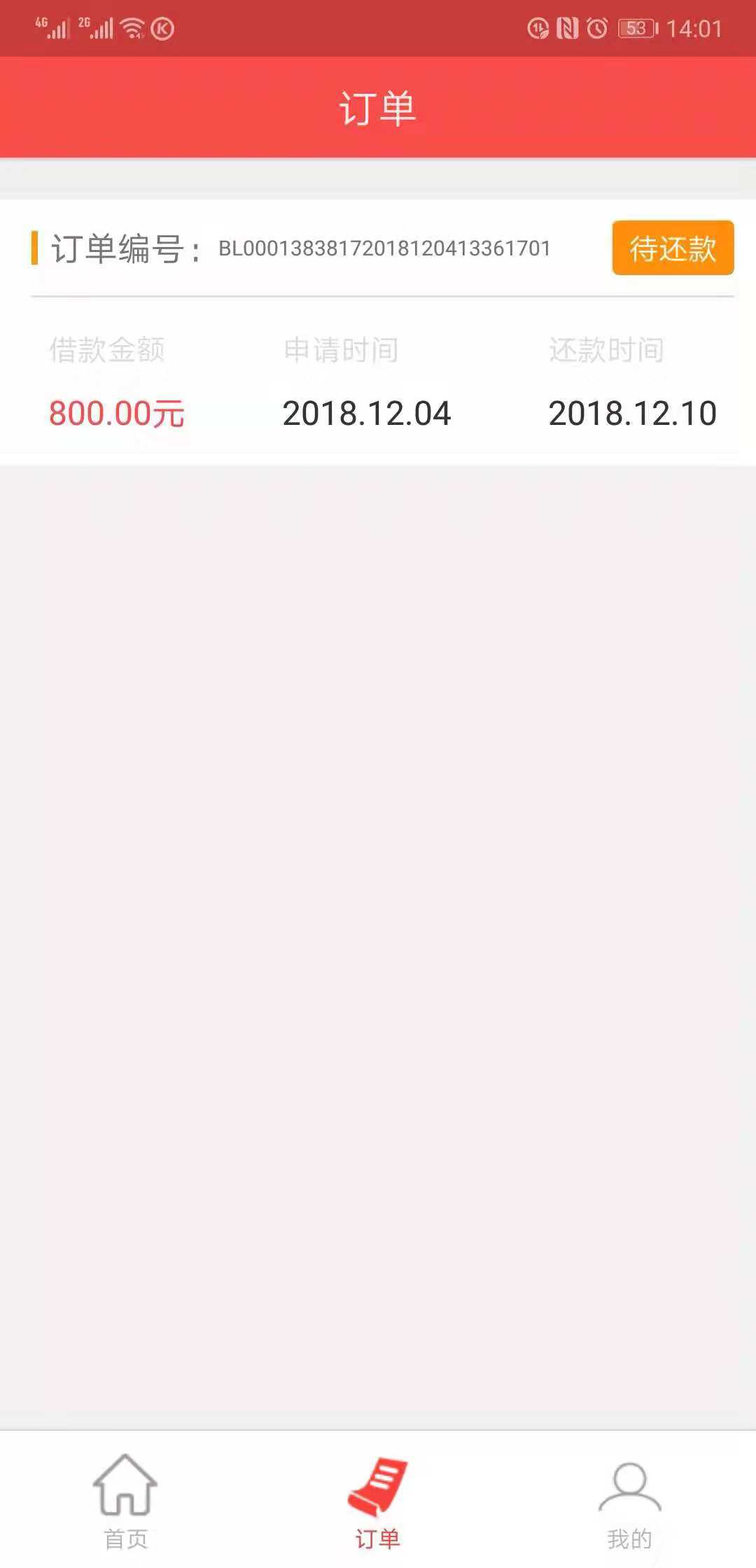Tap the 待还款 button on the order
The height and width of the screenshot is (1568, 756).
point(673,248)
